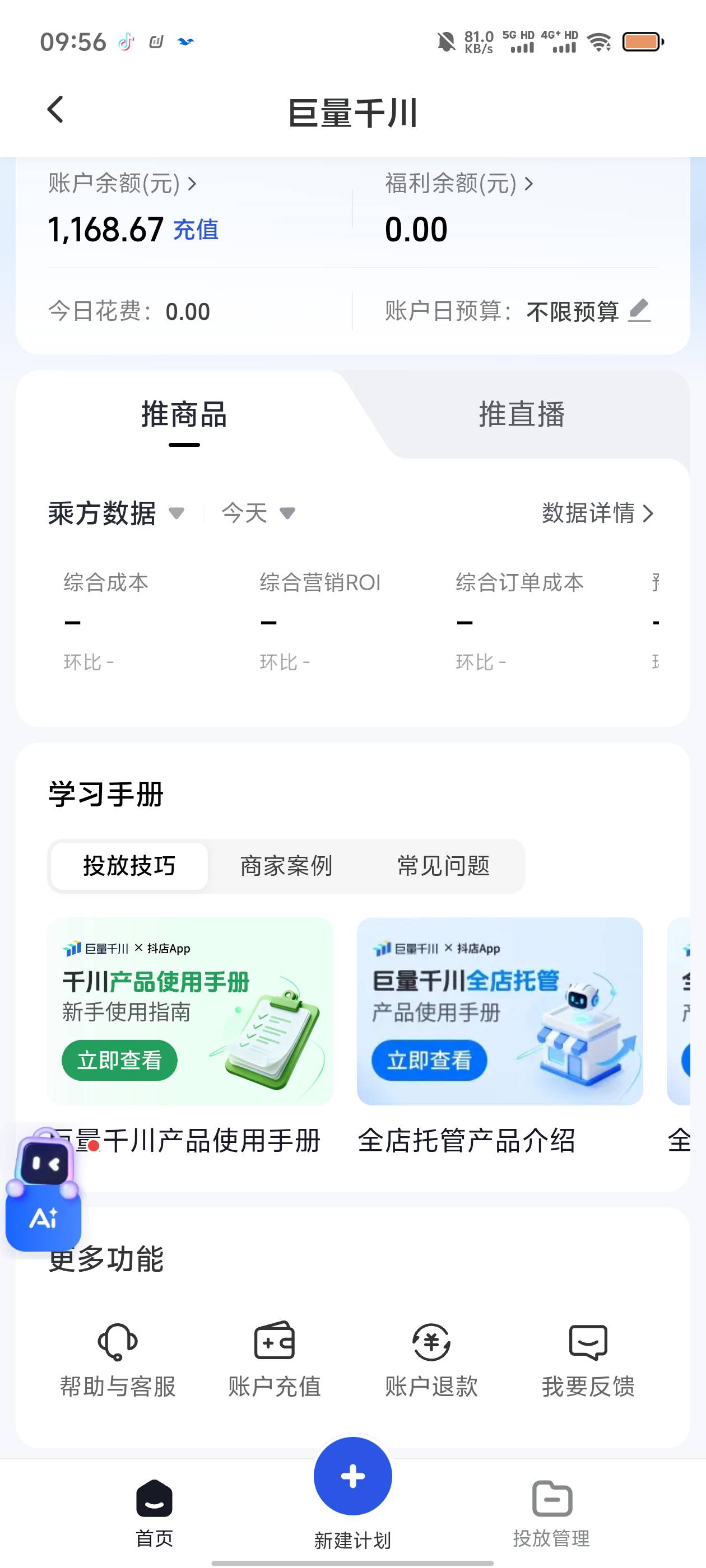Edit the 账户日预算 with the pencil icon
This screenshot has height=1568, width=706.
point(640,311)
